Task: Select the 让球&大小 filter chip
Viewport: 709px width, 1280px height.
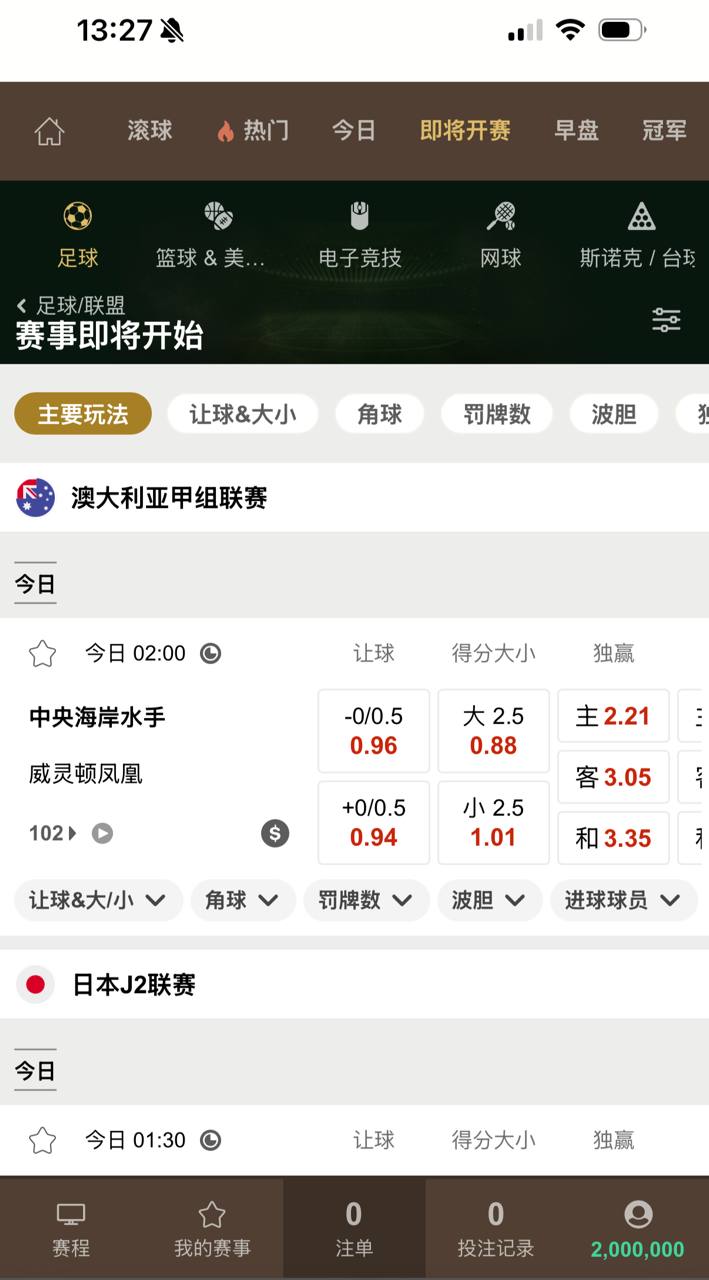Action: click(x=243, y=414)
